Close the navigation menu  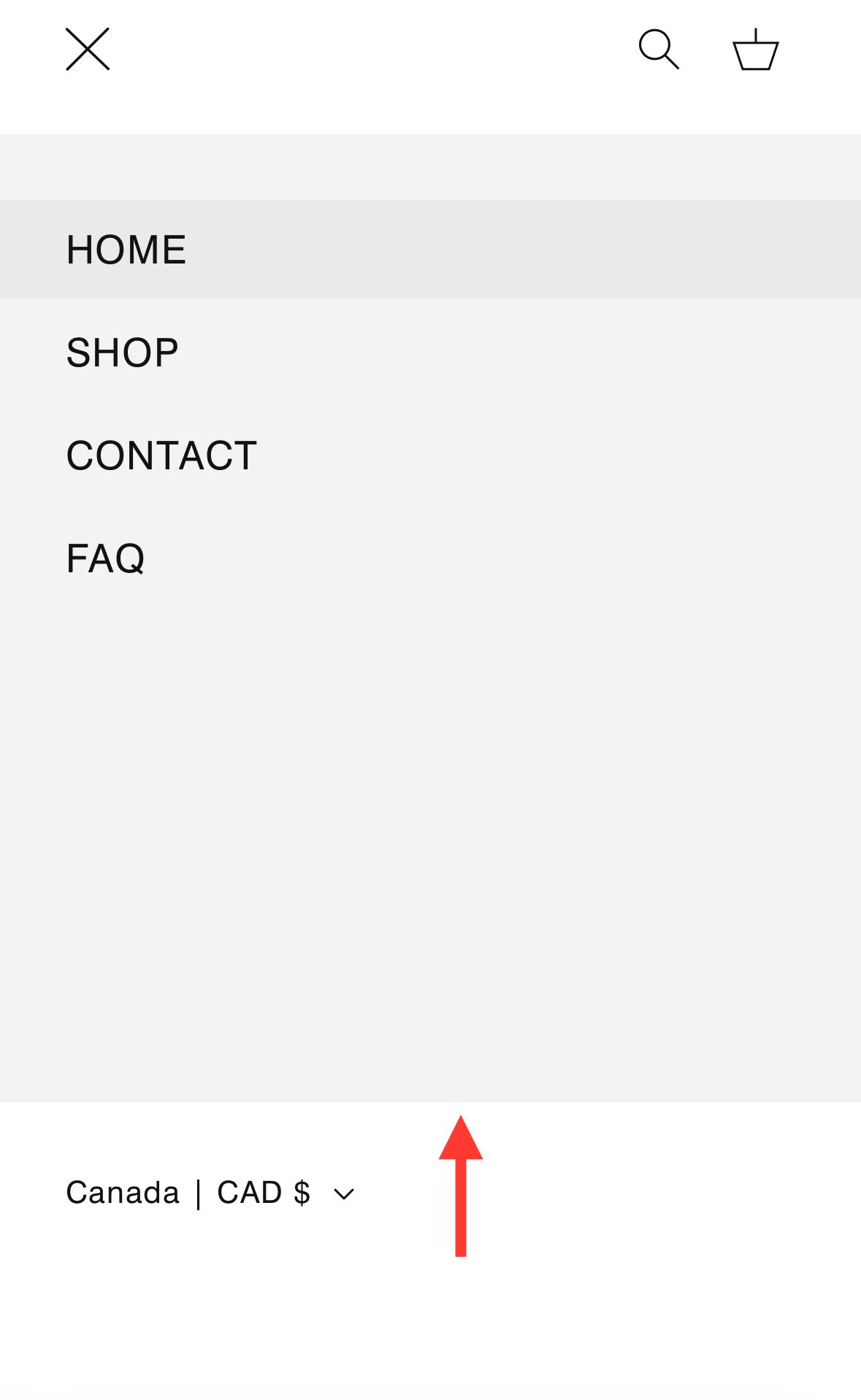pyautogui.click(x=88, y=49)
